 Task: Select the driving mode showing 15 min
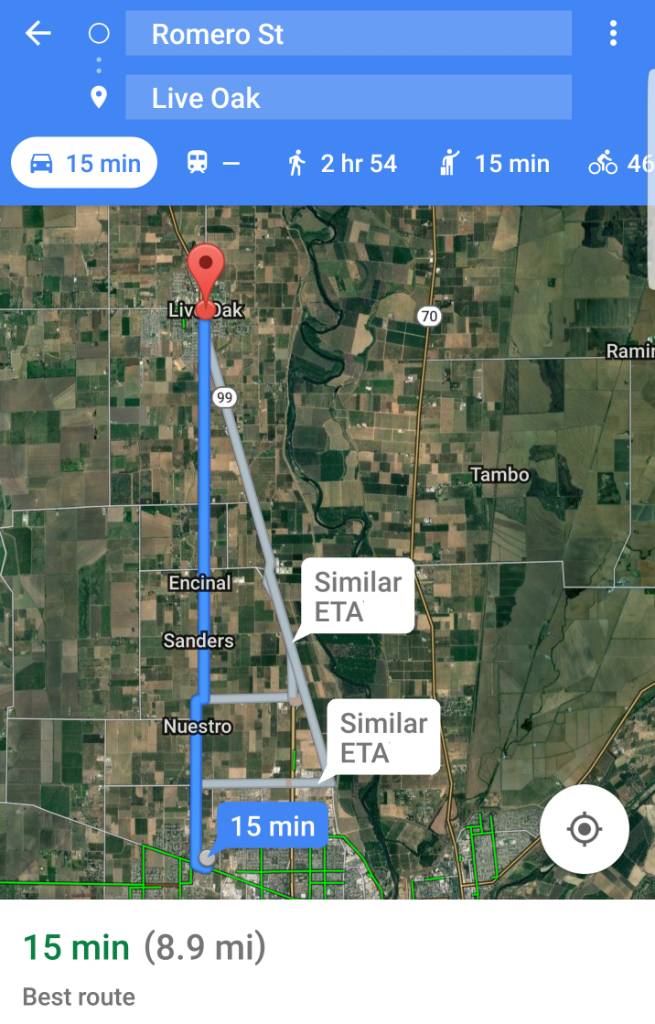tap(84, 163)
